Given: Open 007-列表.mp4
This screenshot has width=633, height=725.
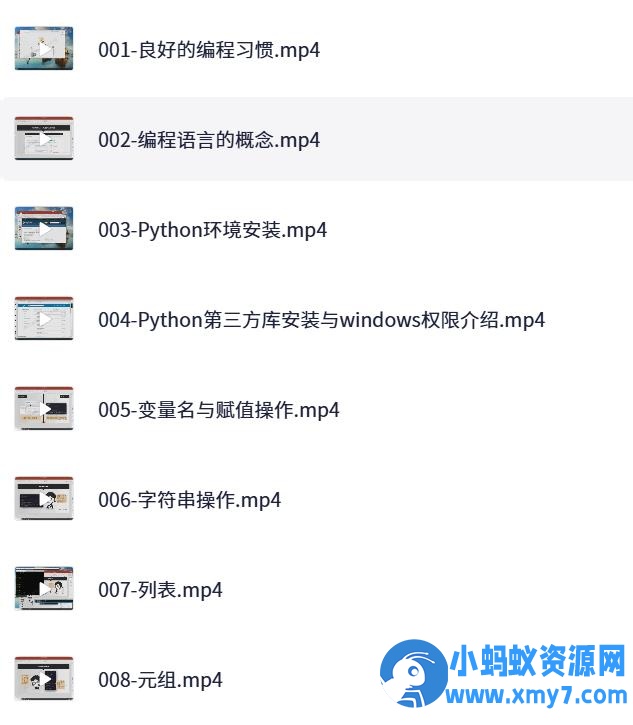Looking at the screenshot, I should 160,589.
